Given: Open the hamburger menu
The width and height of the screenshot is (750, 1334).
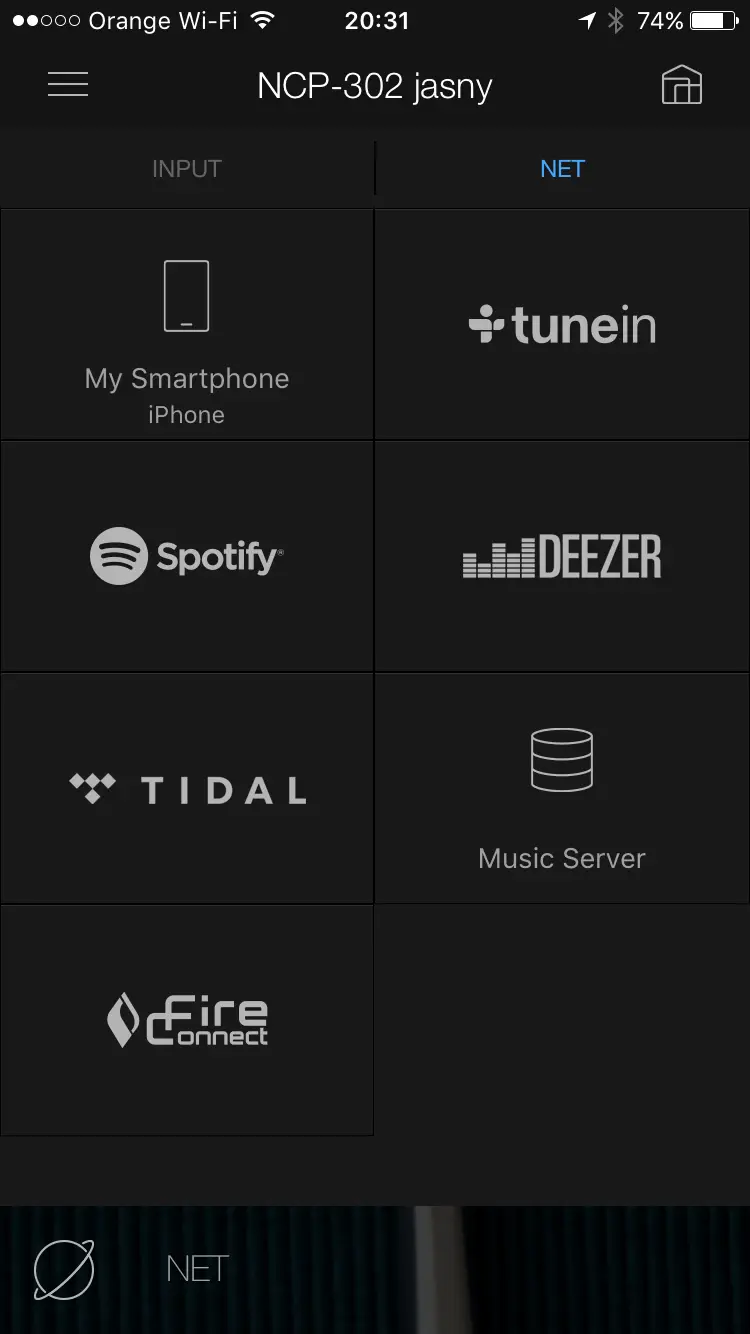Looking at the screenshot, I should tap(68, 85).
